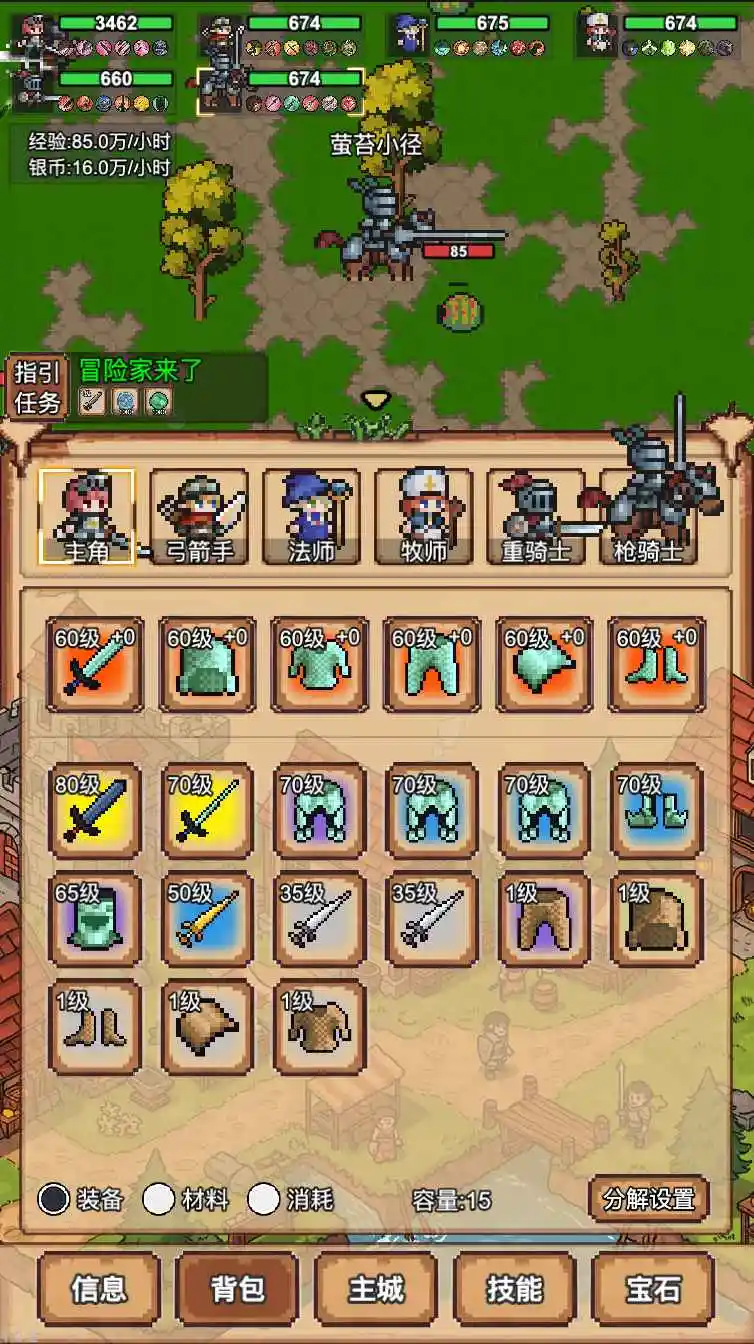754x1344 pixels.
Task: Select the 枪骑士 character
Action: [648, 516]
